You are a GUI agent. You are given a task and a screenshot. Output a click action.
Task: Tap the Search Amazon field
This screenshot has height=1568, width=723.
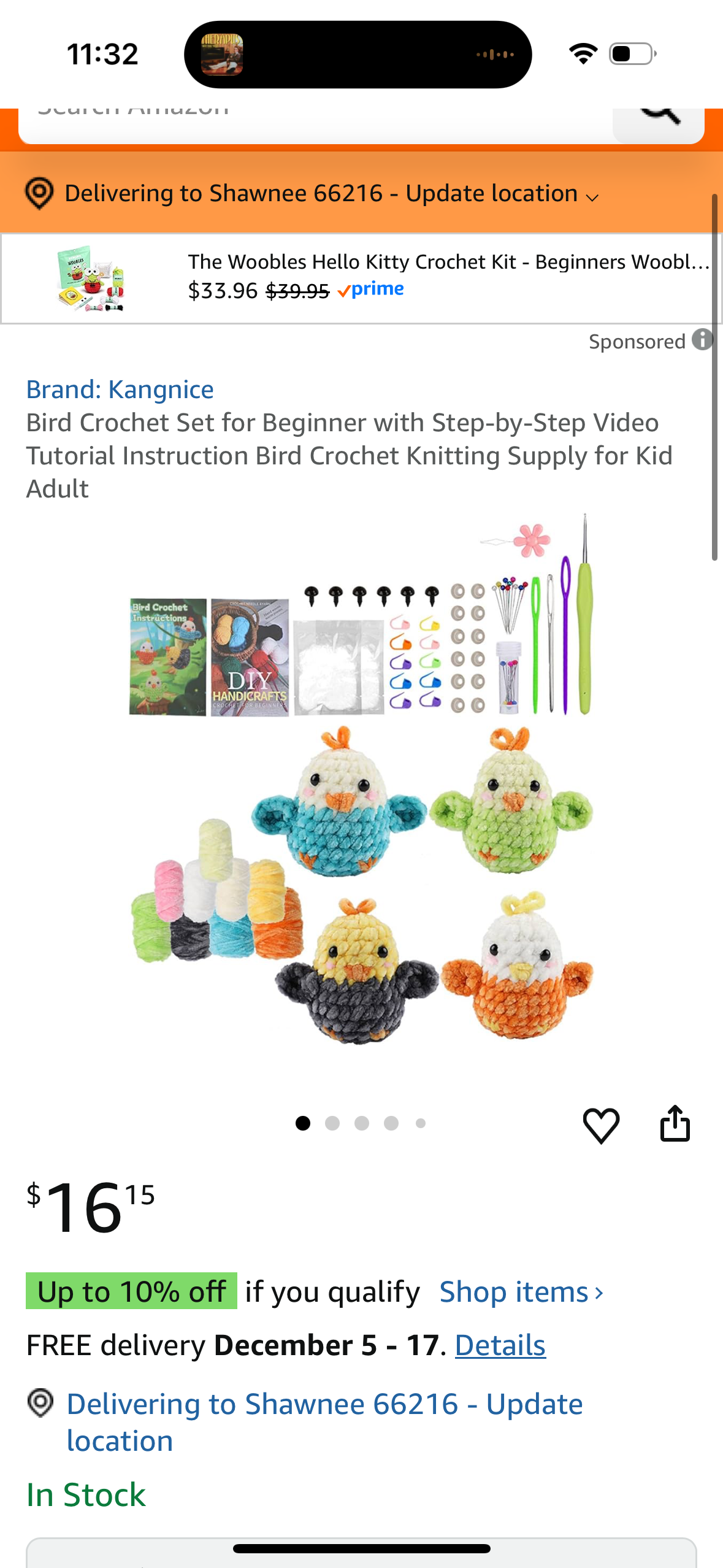click(307, 123)
